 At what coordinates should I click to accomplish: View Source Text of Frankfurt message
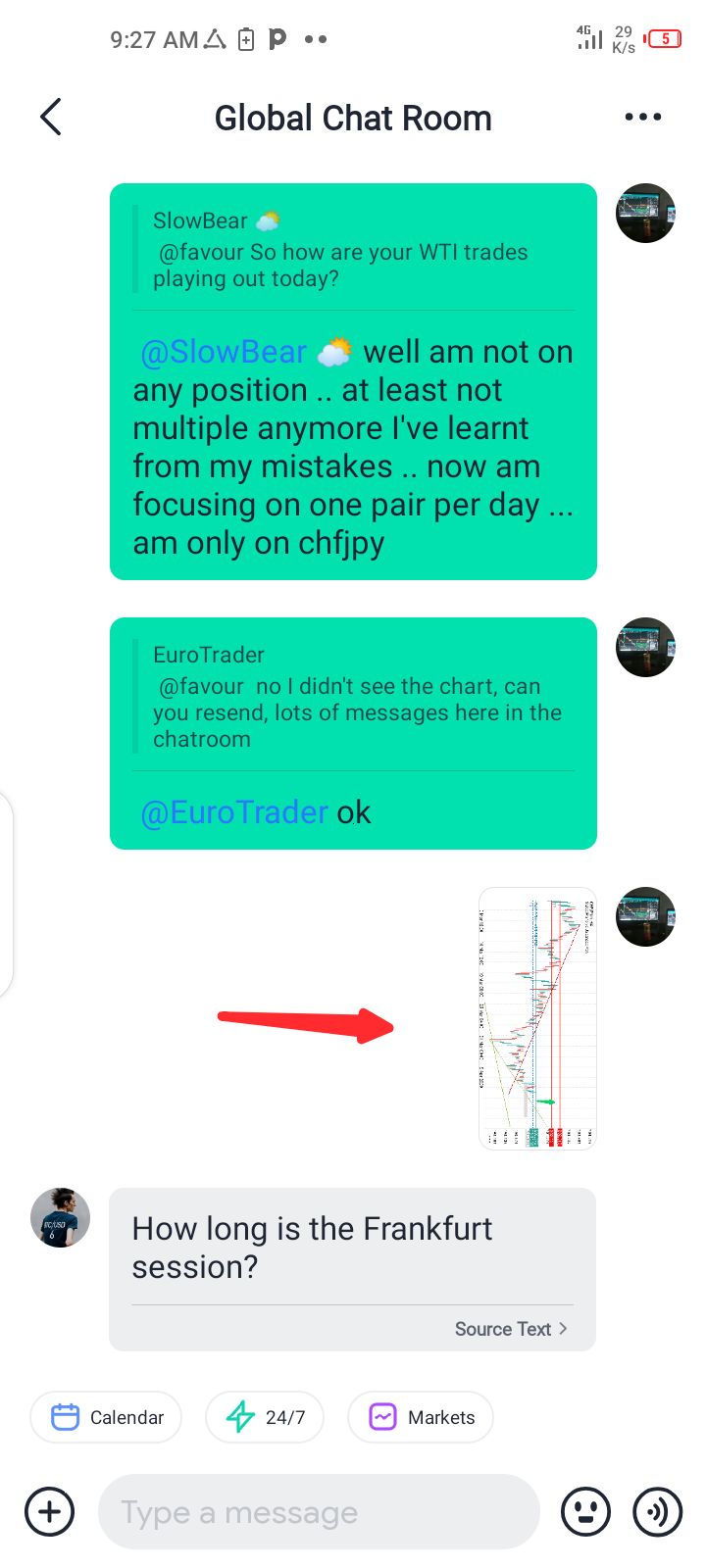click(510, 1329)
